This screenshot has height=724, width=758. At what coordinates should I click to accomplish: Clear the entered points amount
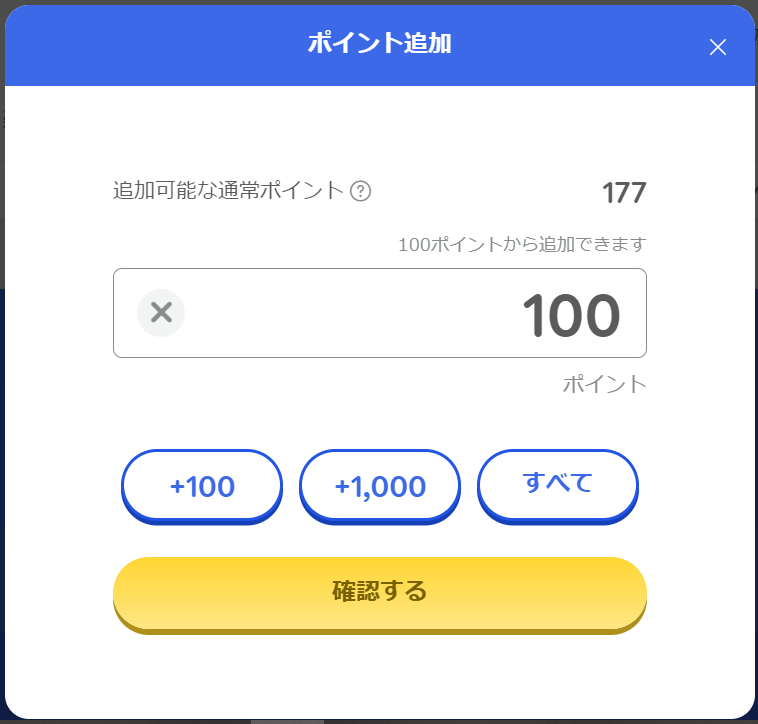pyautogui.click(x=161, y=312)
